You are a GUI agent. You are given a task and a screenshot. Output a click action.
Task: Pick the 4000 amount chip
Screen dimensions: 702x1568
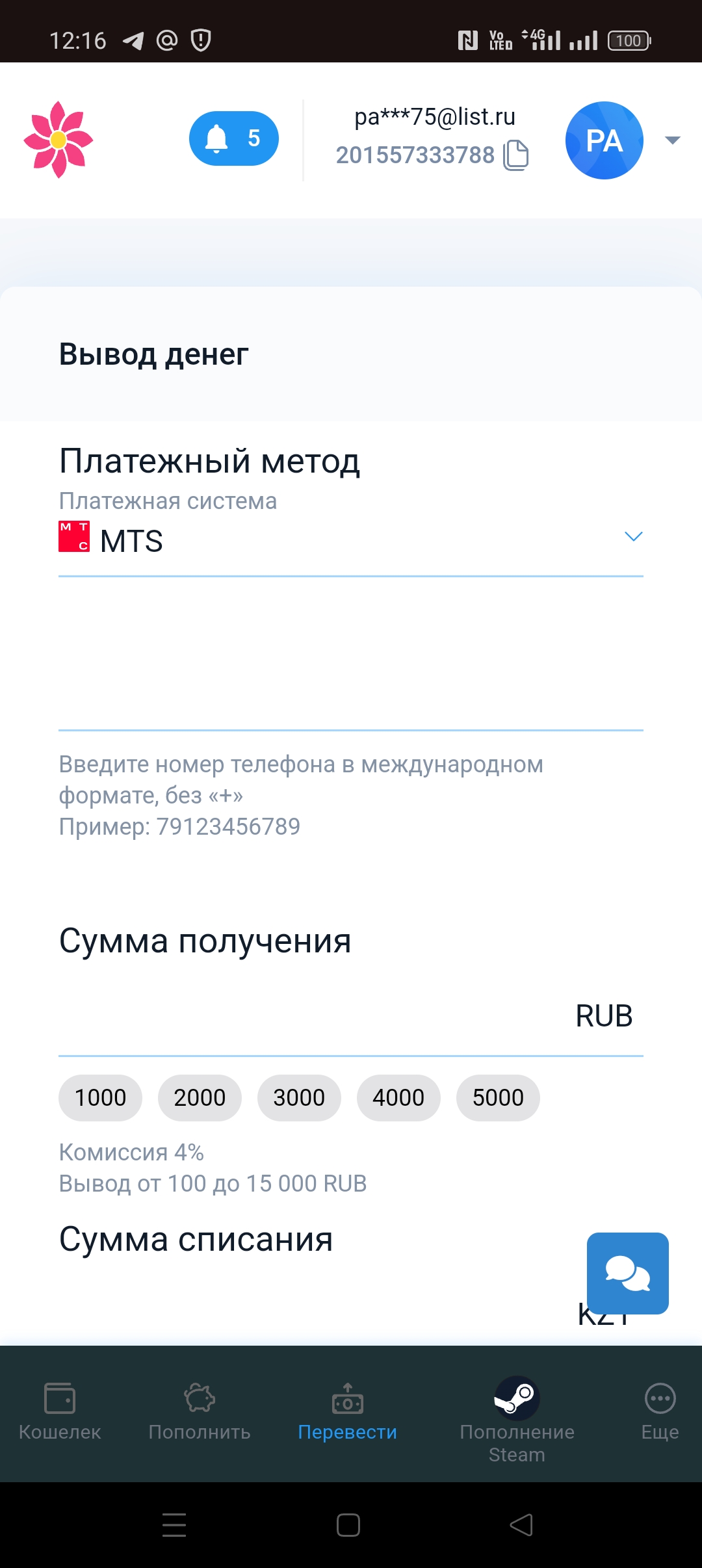pos(398,1098)
